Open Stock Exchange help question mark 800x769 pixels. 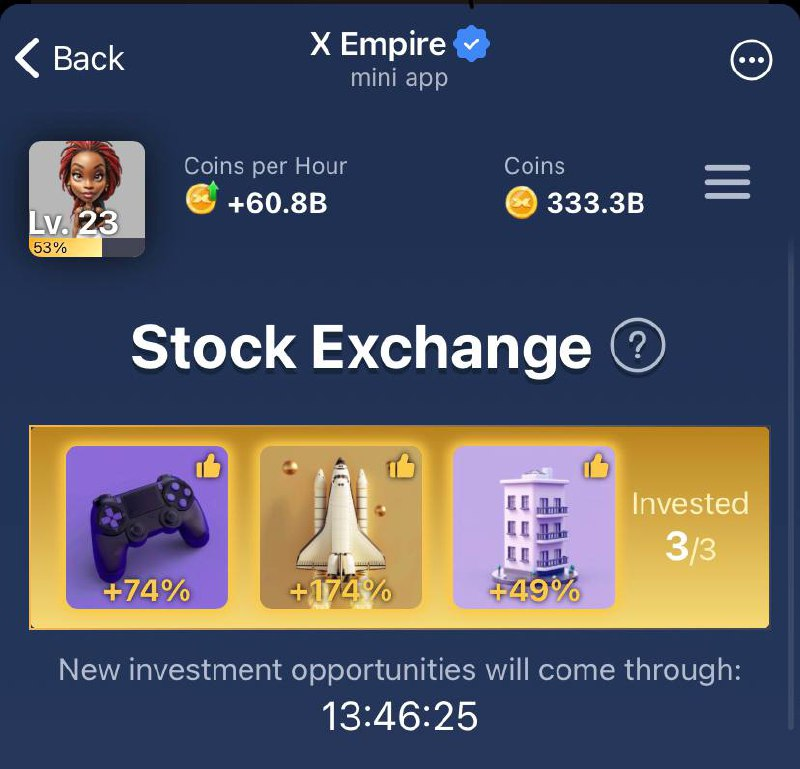[637, 348]
